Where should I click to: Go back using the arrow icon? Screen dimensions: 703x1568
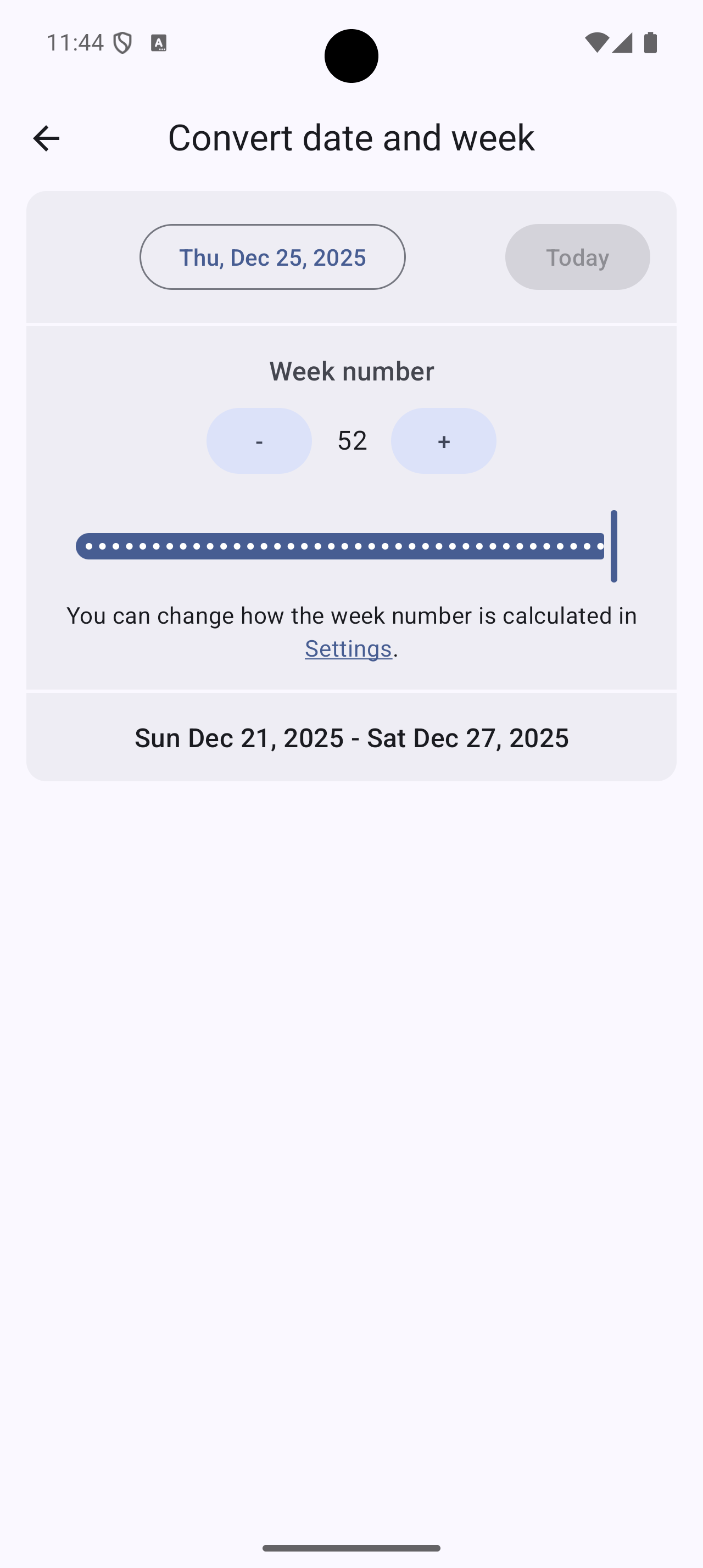[x=46, y=138]
